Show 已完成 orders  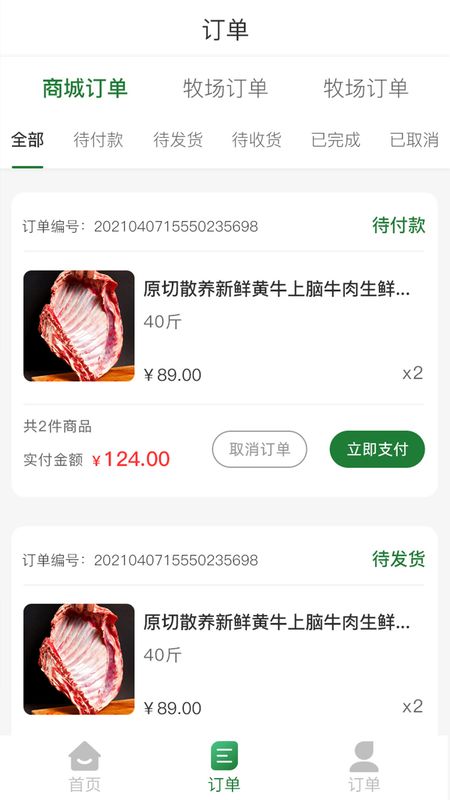pyautogui.click(x=336, y=139)
